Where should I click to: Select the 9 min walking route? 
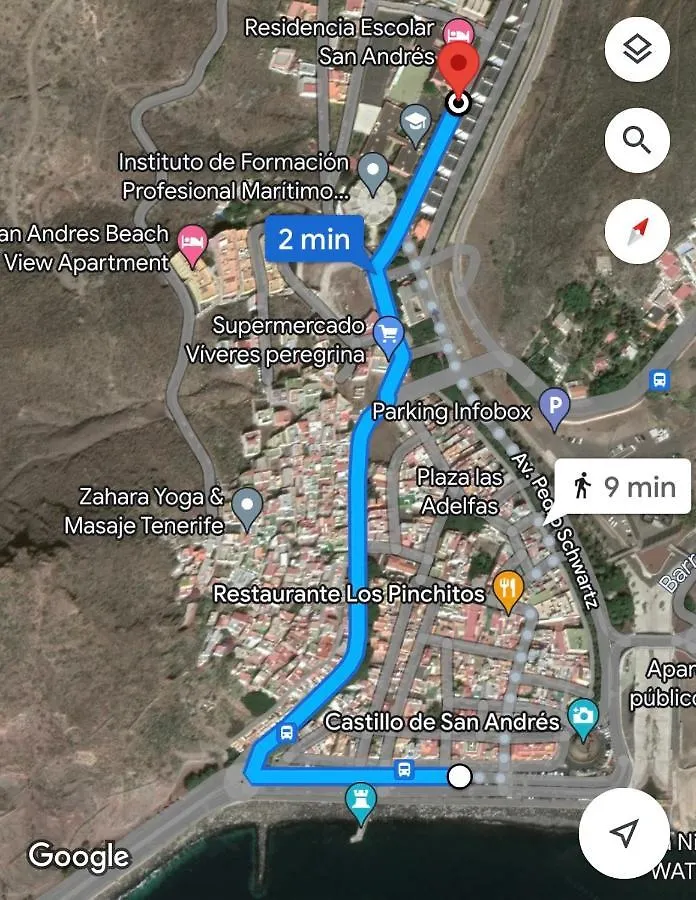[x=622, y=487]
